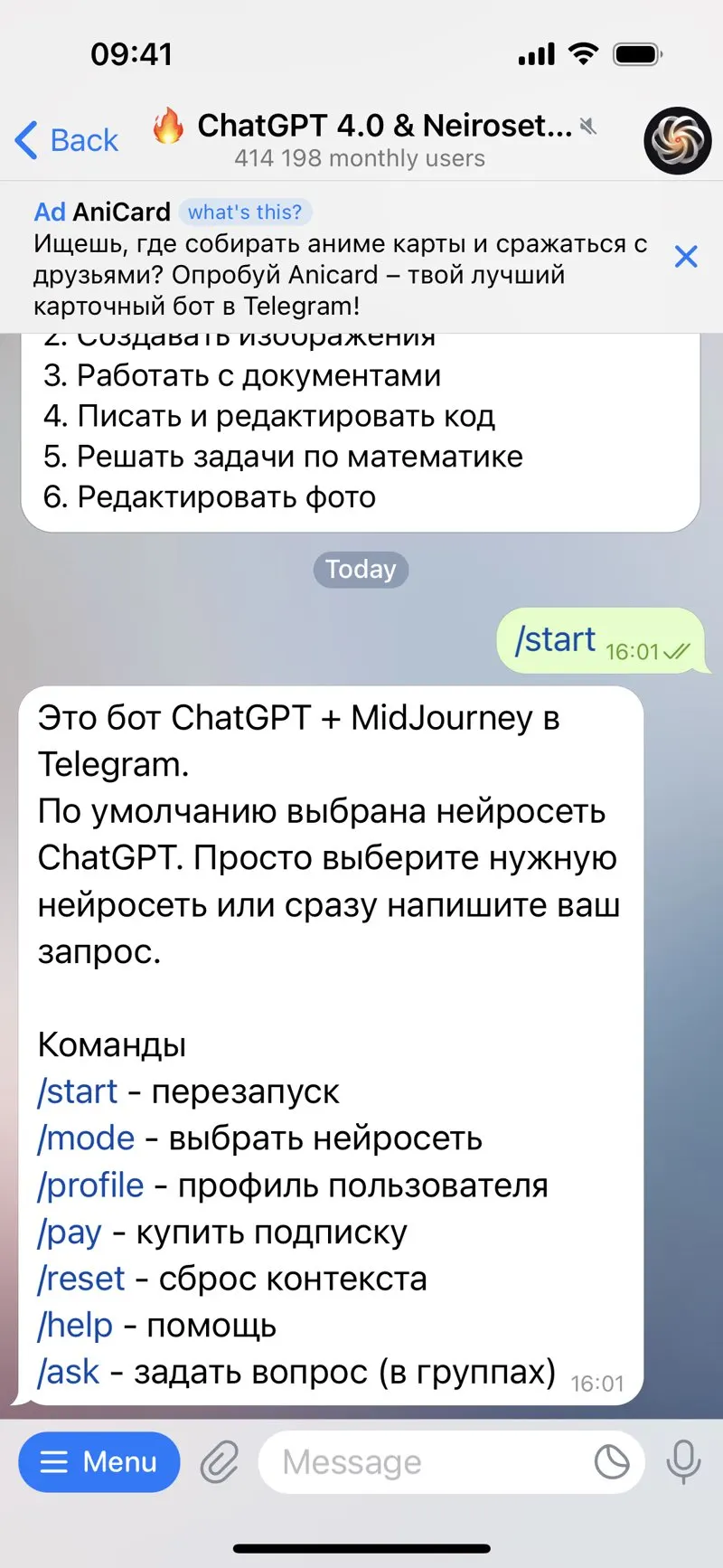Tap the /start command in the bot message
723x1568 pixels.
pos(78,1091)
